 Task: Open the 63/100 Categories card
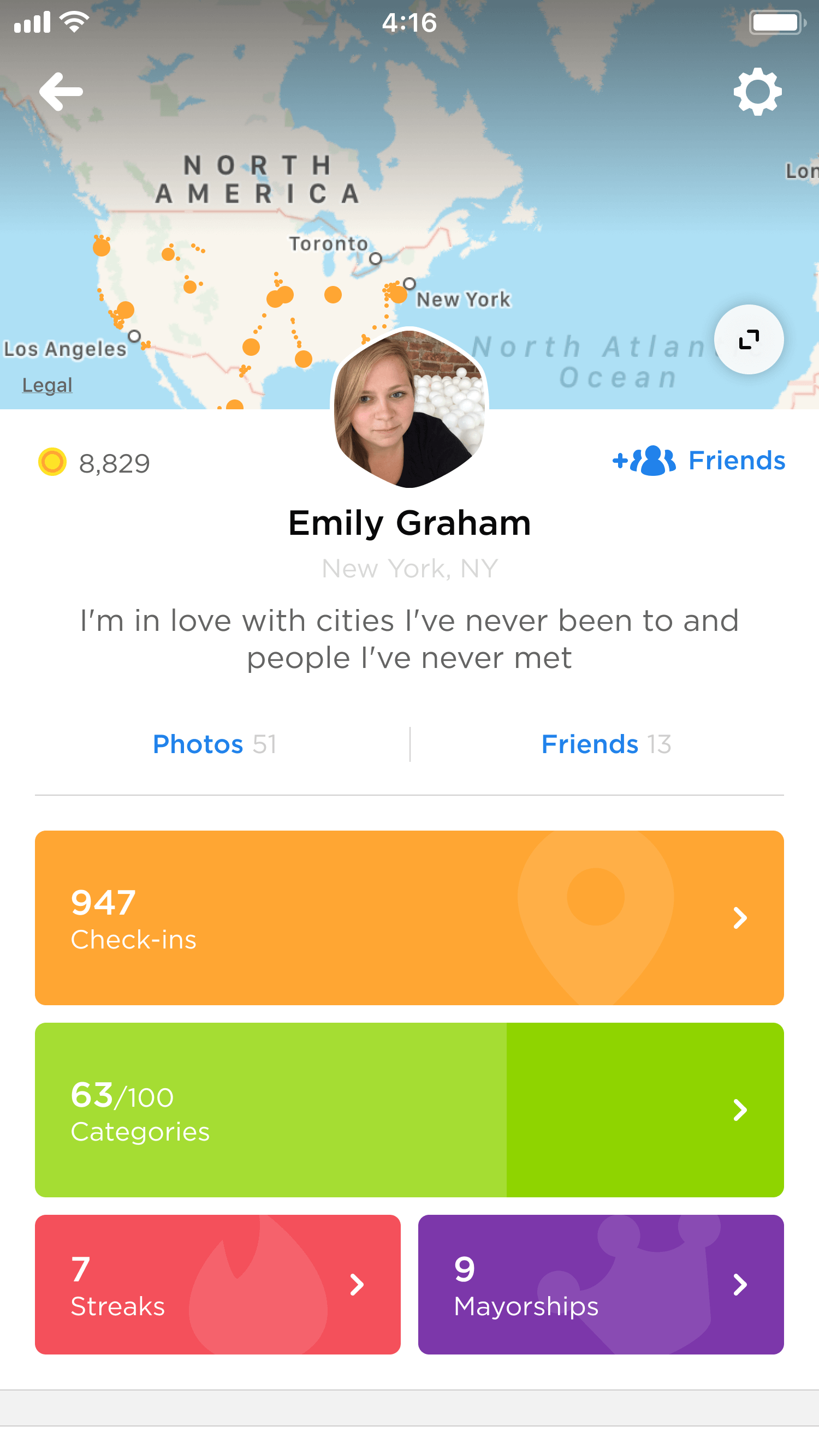409,1109
